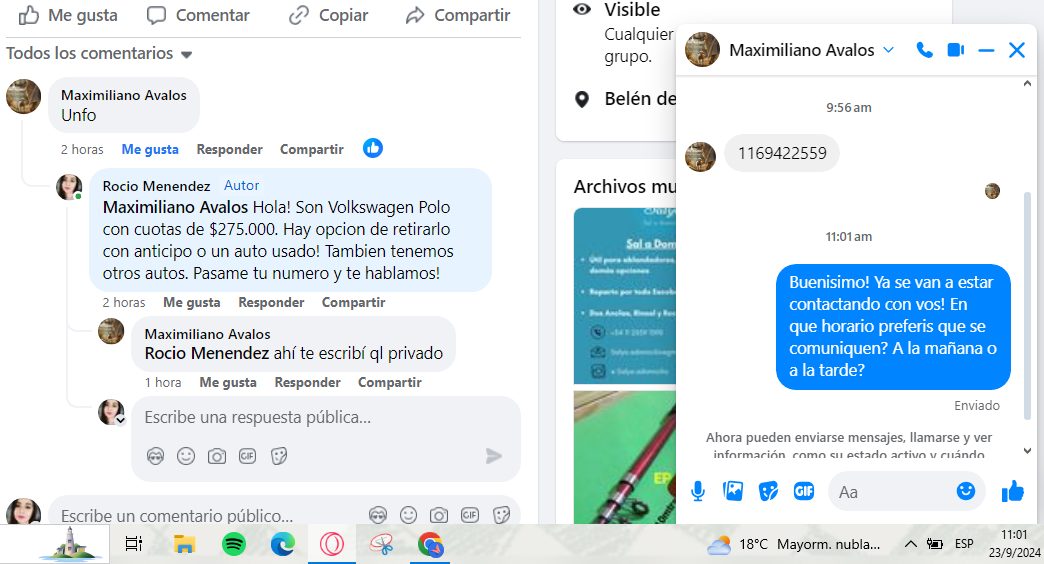Viewport: 1044px width, 564px height.
Task: Reply to Maximiliano's Unfo comment
Action: click(229, 149)
